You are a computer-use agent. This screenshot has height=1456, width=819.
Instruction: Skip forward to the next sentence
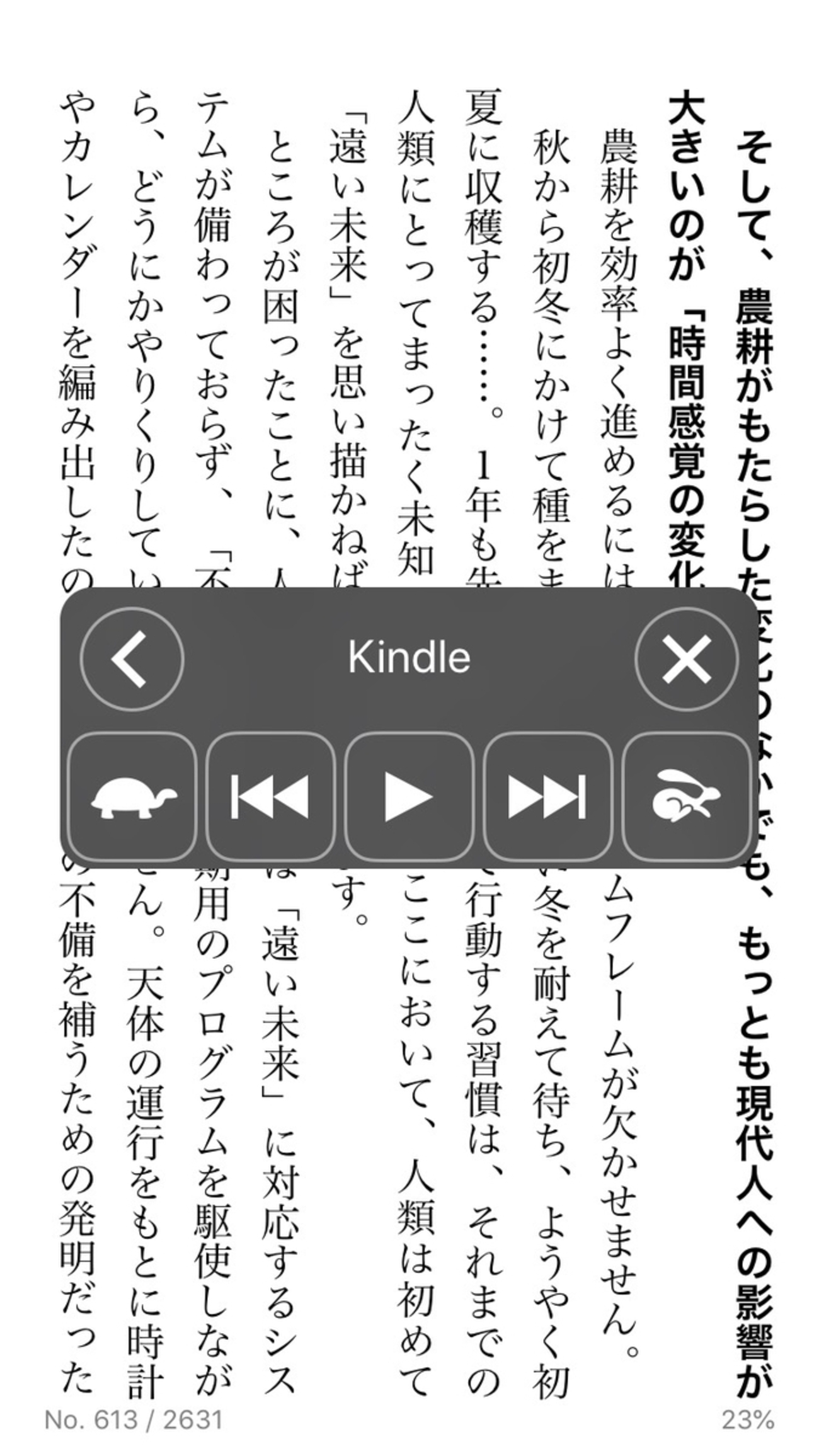point(547,797)
